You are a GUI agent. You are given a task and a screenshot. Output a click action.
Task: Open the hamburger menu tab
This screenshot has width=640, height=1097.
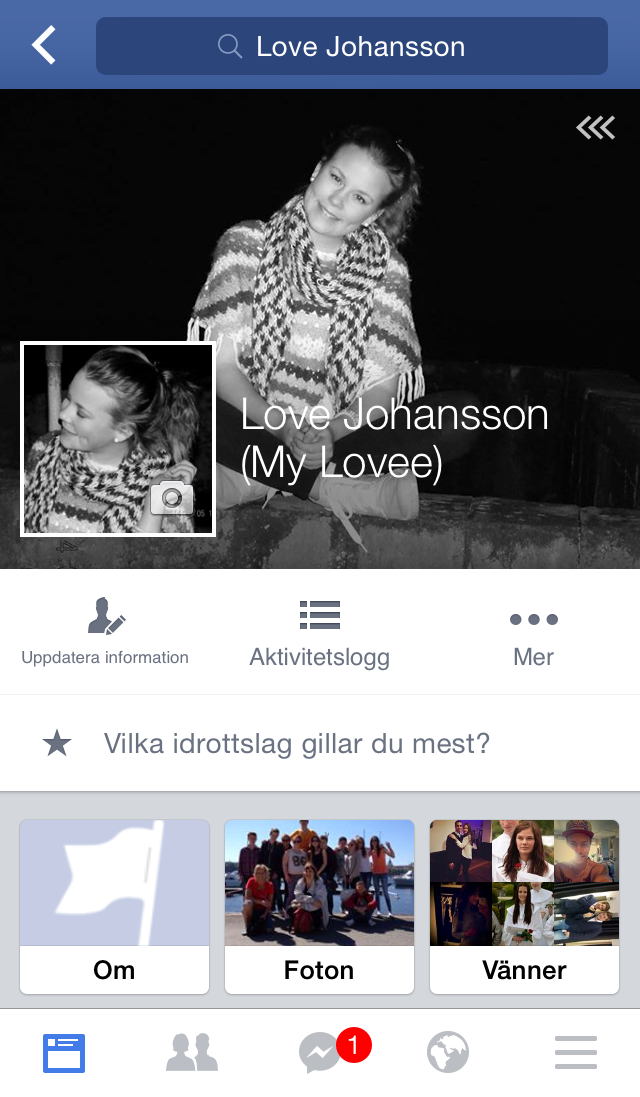coord(576,1053)
